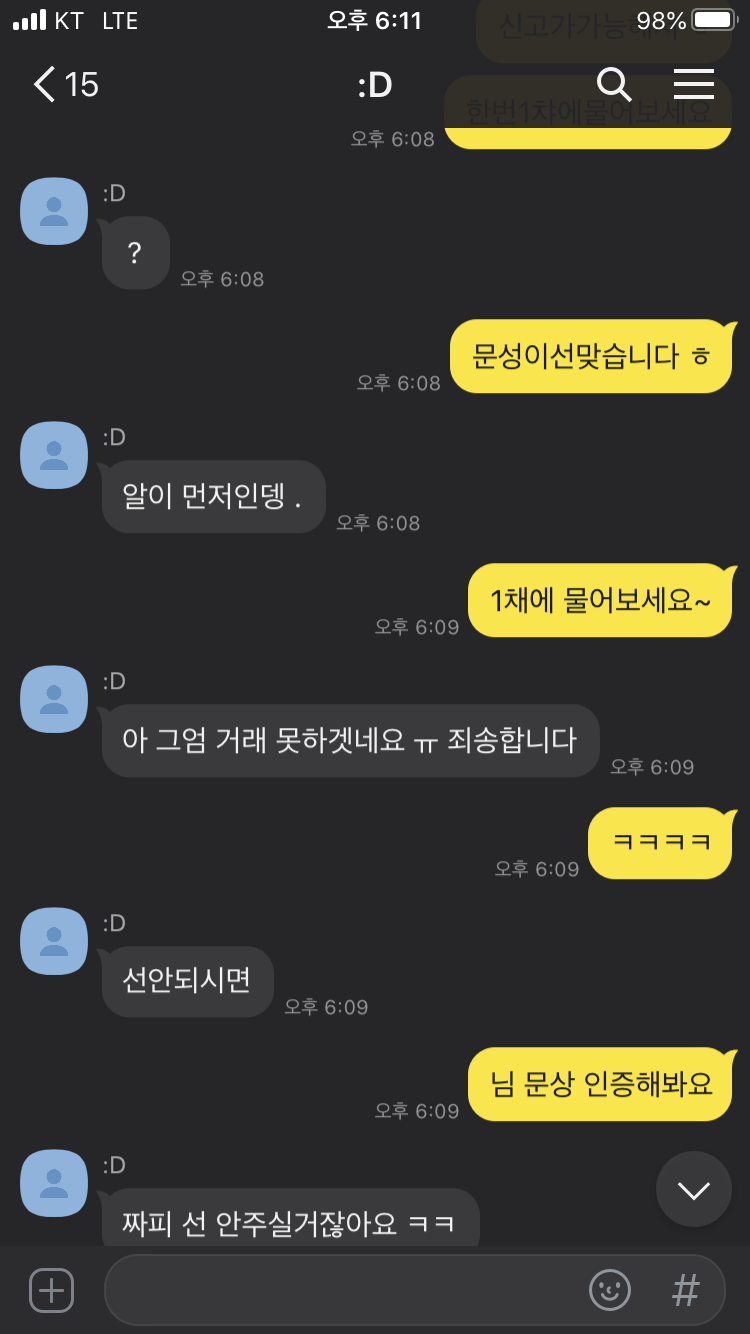This screenshot has width=750, height=1334.
Task: Focus the message input field
Action: [340, 1290]
